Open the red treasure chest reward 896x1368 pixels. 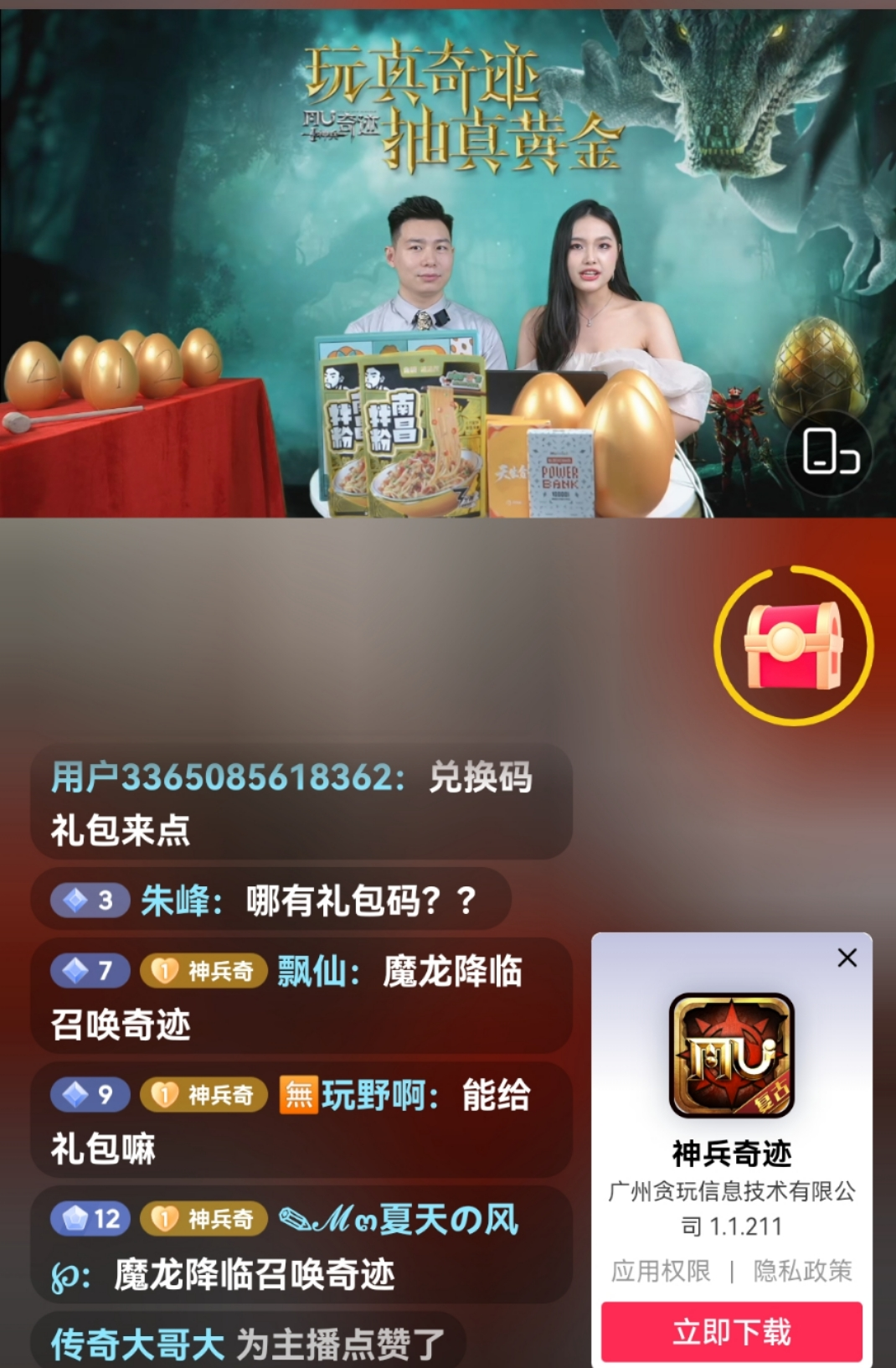point(793,645)
